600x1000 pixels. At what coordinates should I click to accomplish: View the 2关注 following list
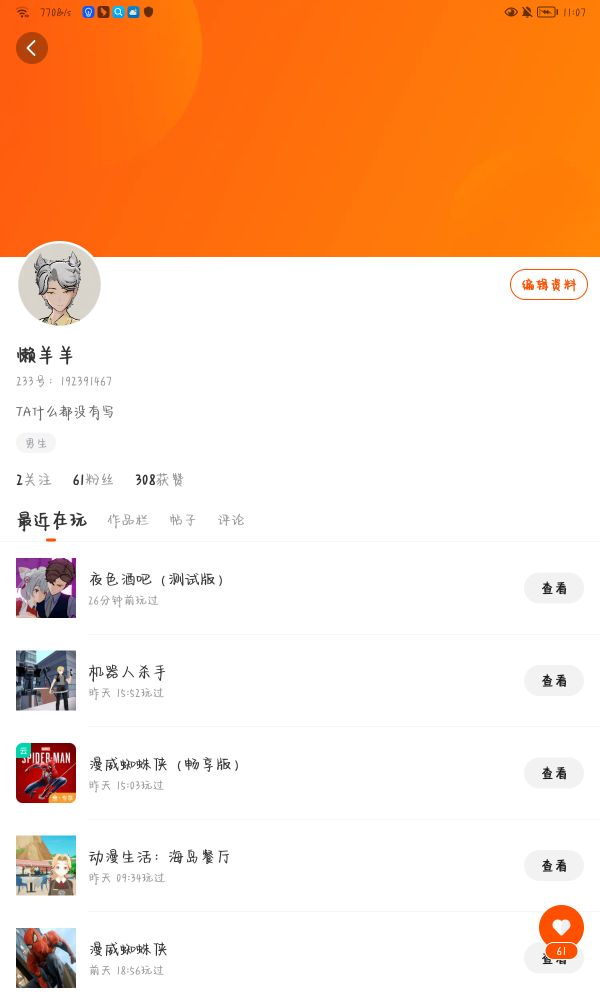pos(34,480)
